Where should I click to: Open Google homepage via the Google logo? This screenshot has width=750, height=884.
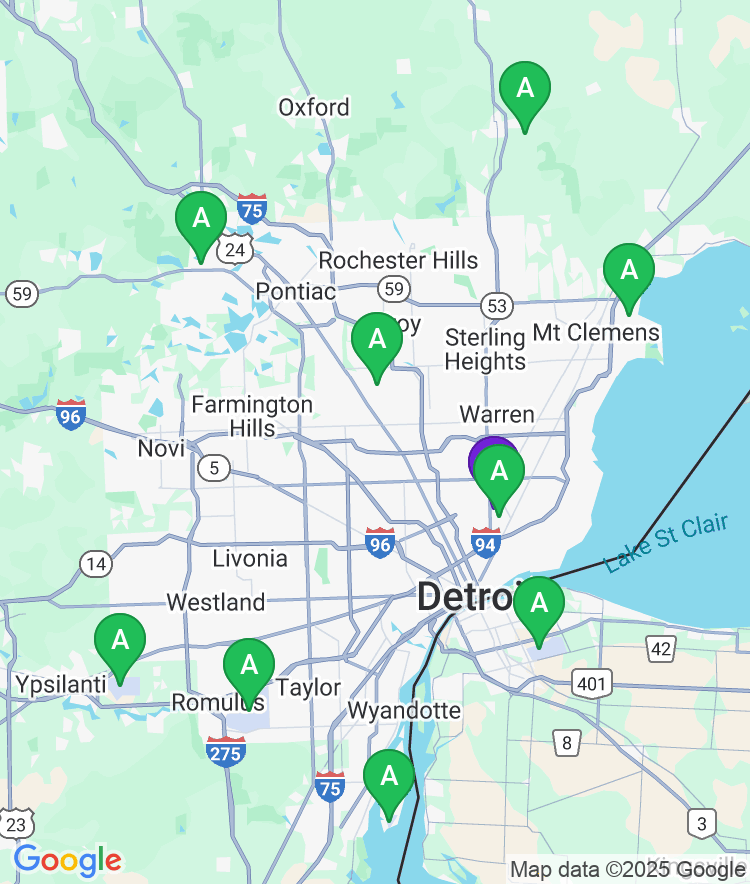(x=68, y=859)
